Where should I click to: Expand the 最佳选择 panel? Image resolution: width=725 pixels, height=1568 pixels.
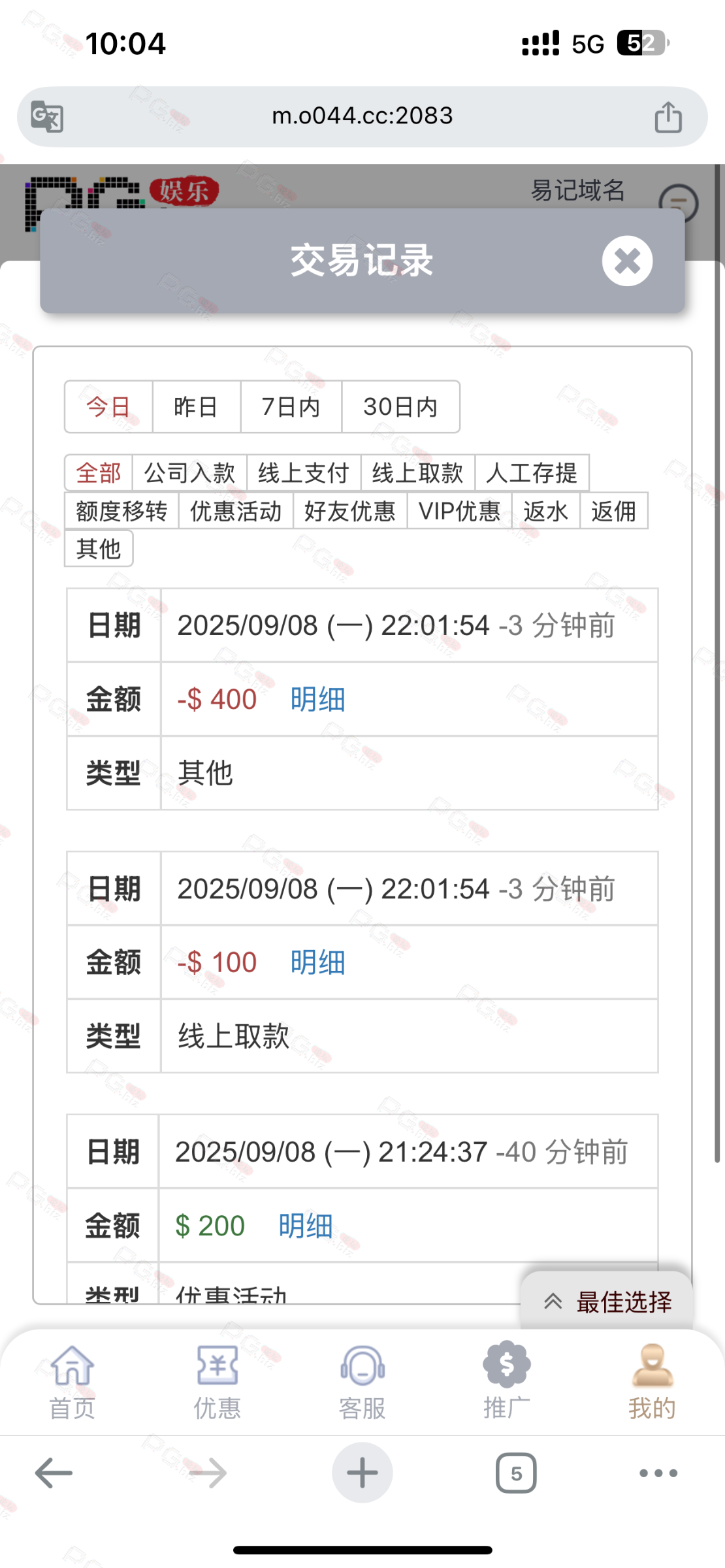tap(607, 1302)
